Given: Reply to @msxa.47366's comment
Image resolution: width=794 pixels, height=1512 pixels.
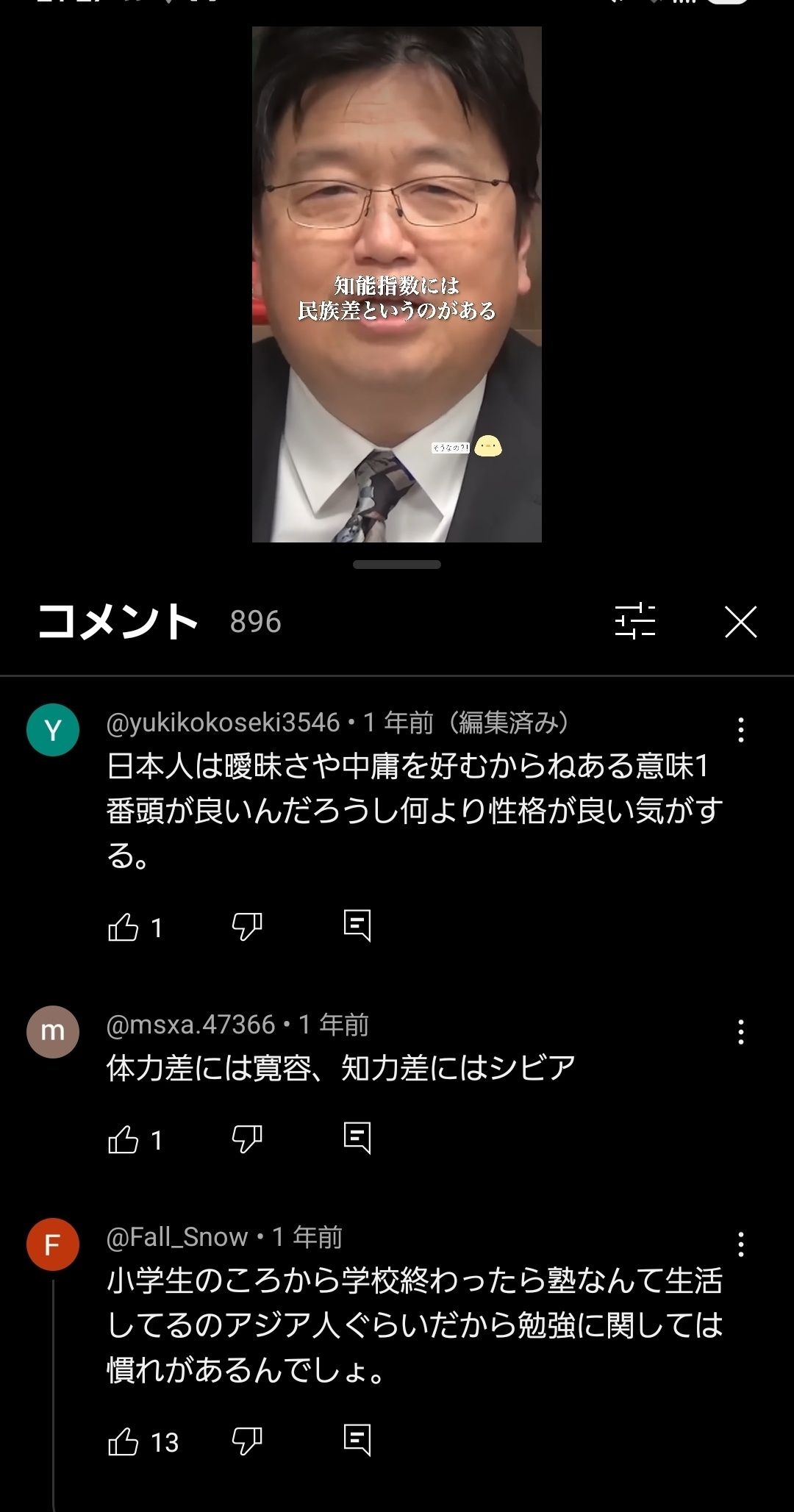Looking at the screenshot, I should (x=357, y=1138).
